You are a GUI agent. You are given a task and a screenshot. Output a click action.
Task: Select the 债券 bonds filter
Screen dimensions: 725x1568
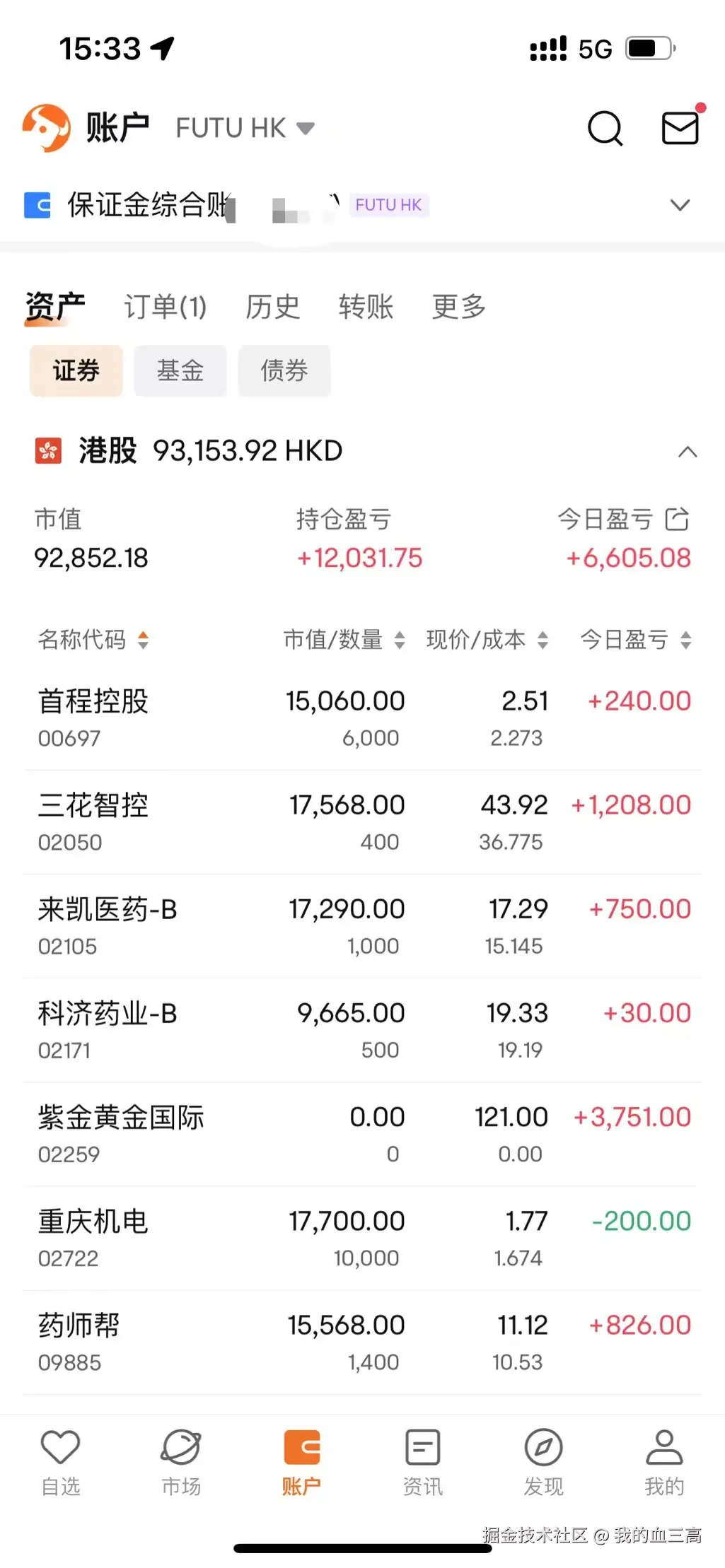pos(284,370)
